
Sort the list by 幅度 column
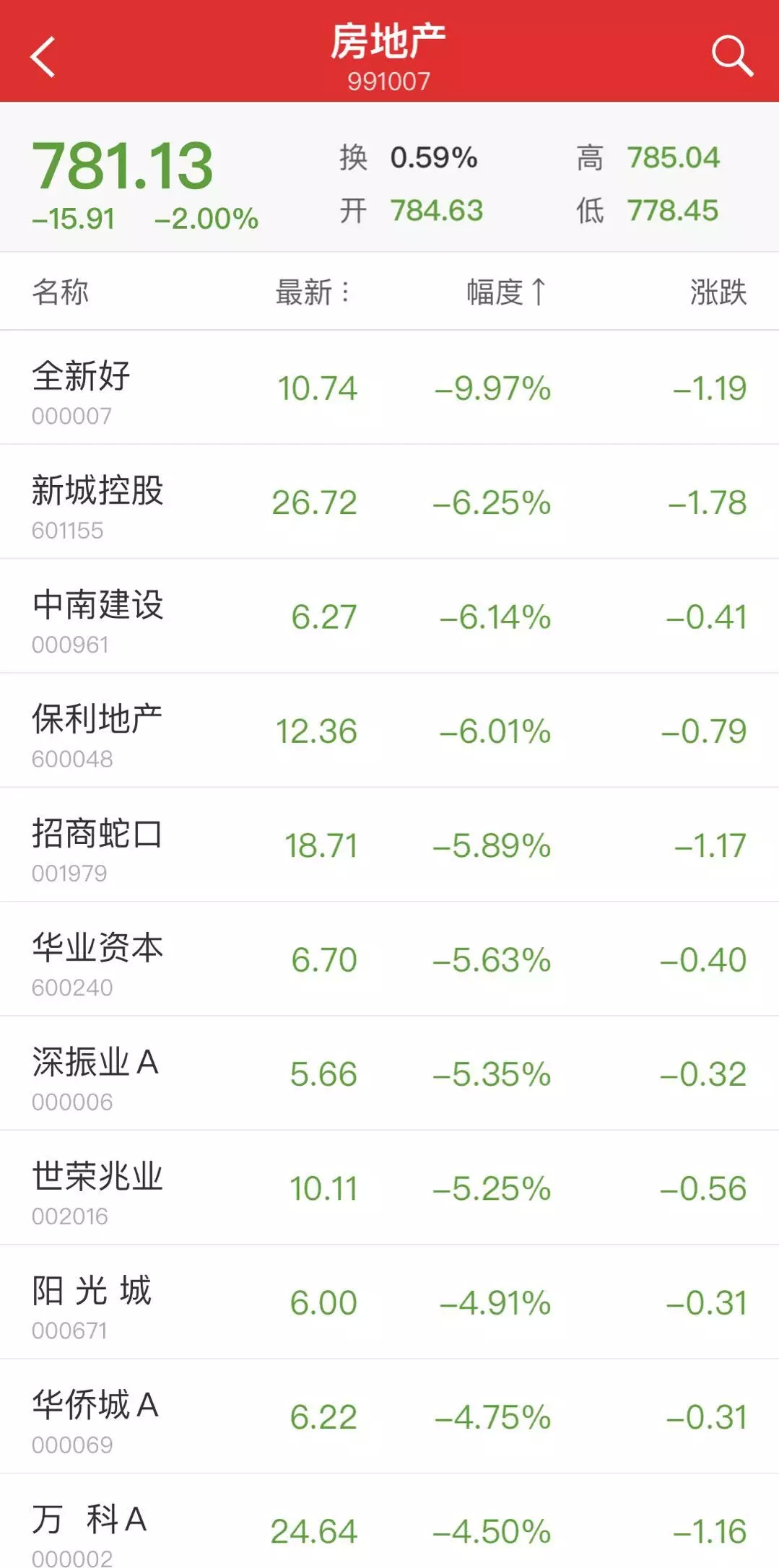click(x=506, y=292)
